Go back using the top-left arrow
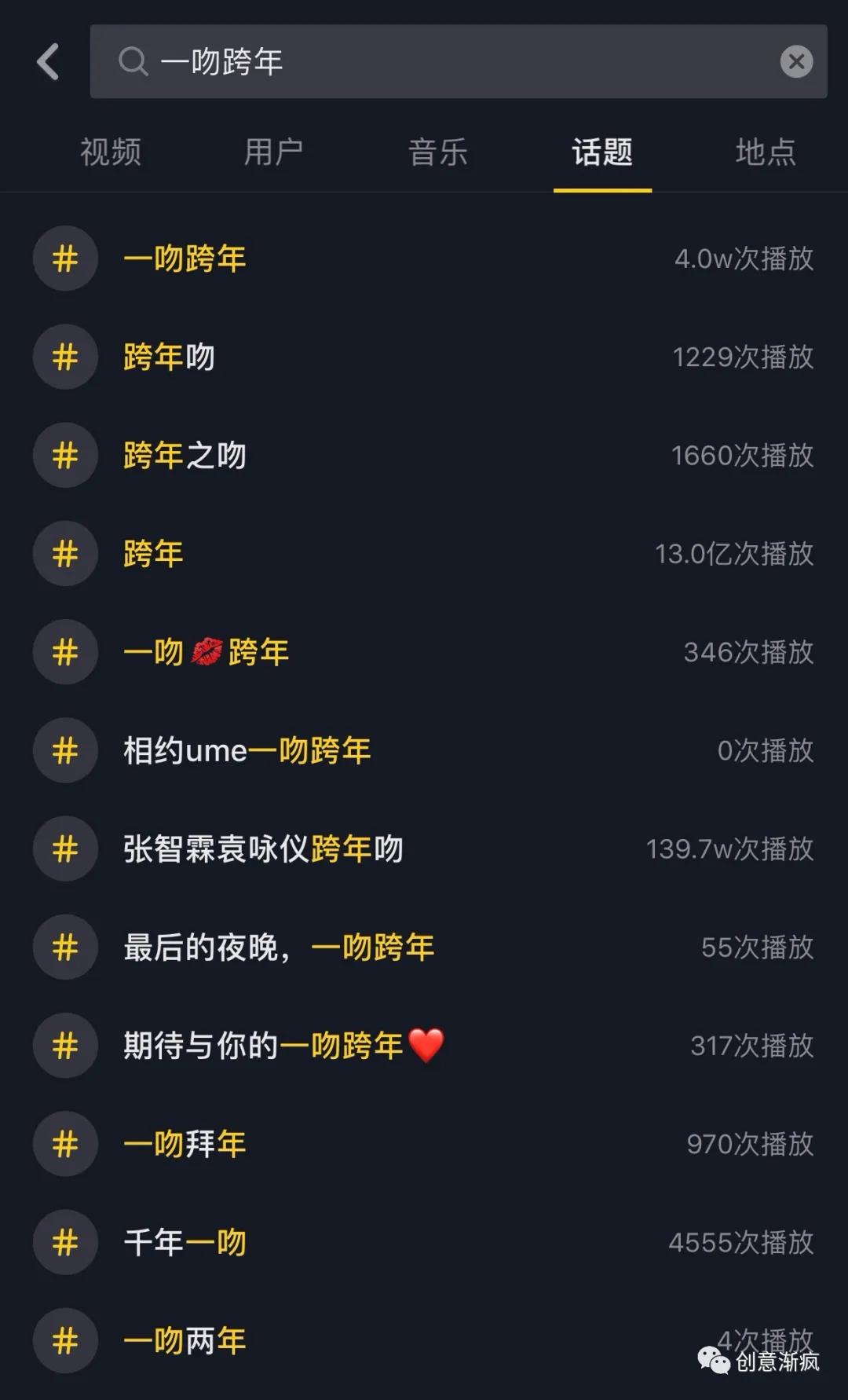The height and width of the screenshot is (1400, 848). [x=49, y=61]
